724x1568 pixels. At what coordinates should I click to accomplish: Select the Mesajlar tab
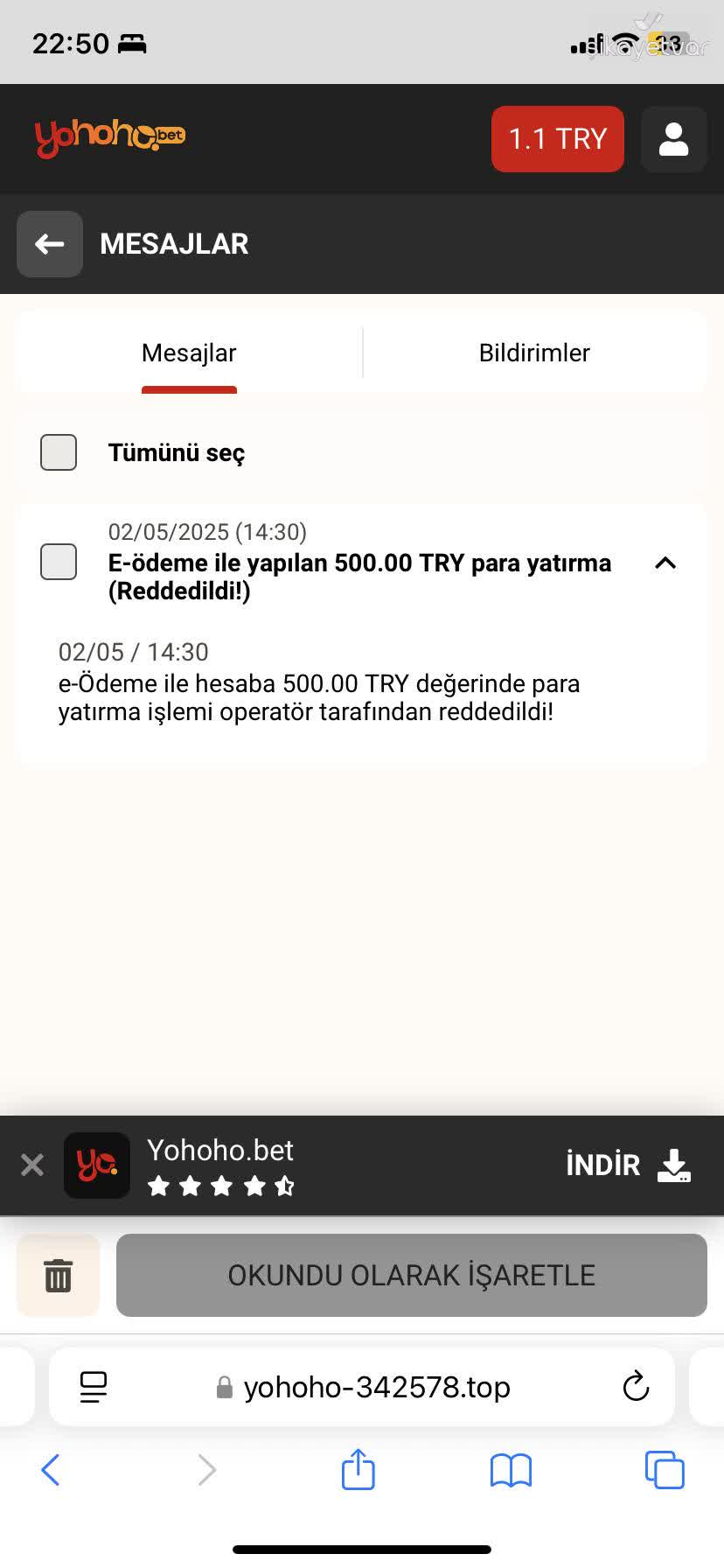[188, 352]
